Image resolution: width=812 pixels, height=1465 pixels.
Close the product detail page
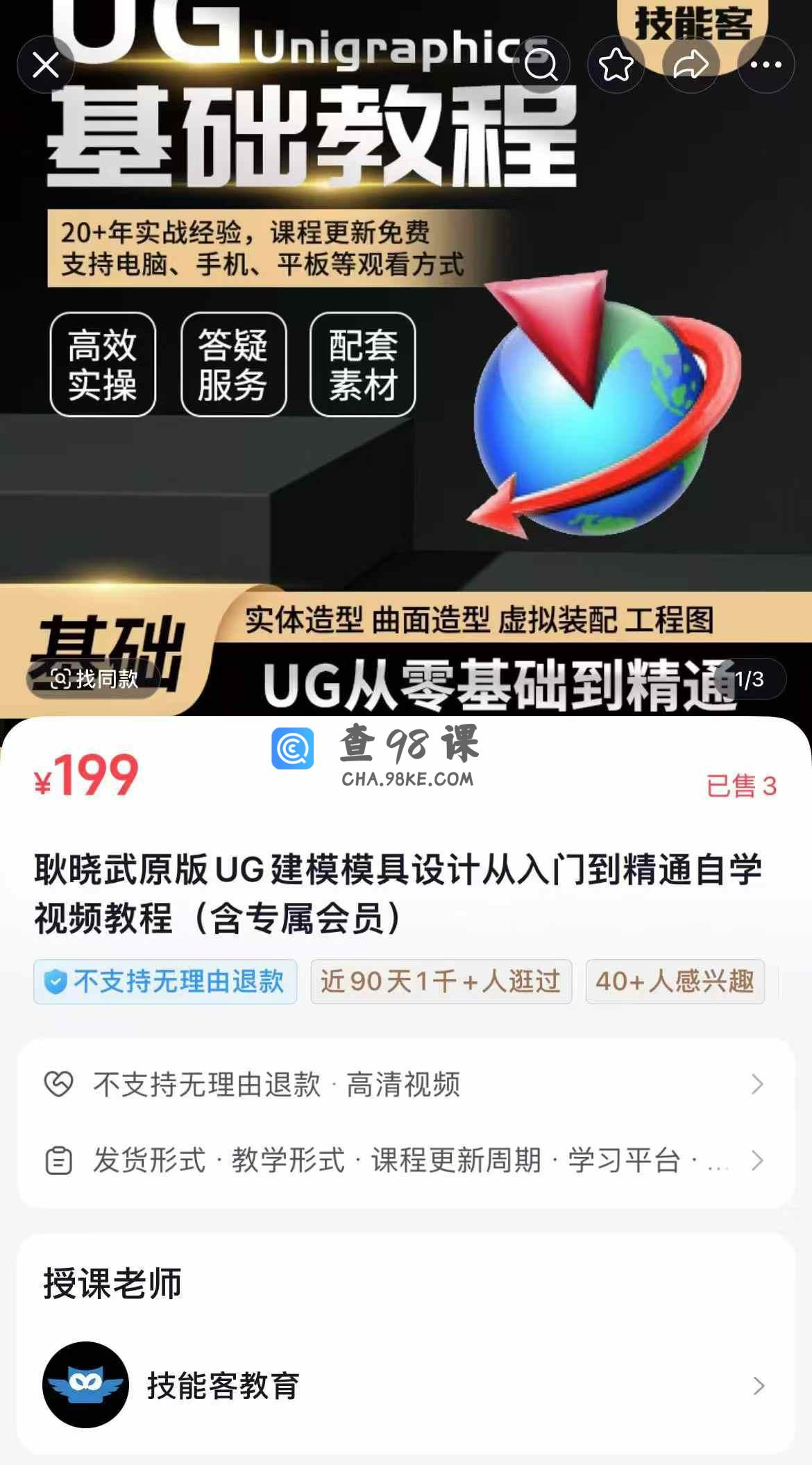coord(46,65)
